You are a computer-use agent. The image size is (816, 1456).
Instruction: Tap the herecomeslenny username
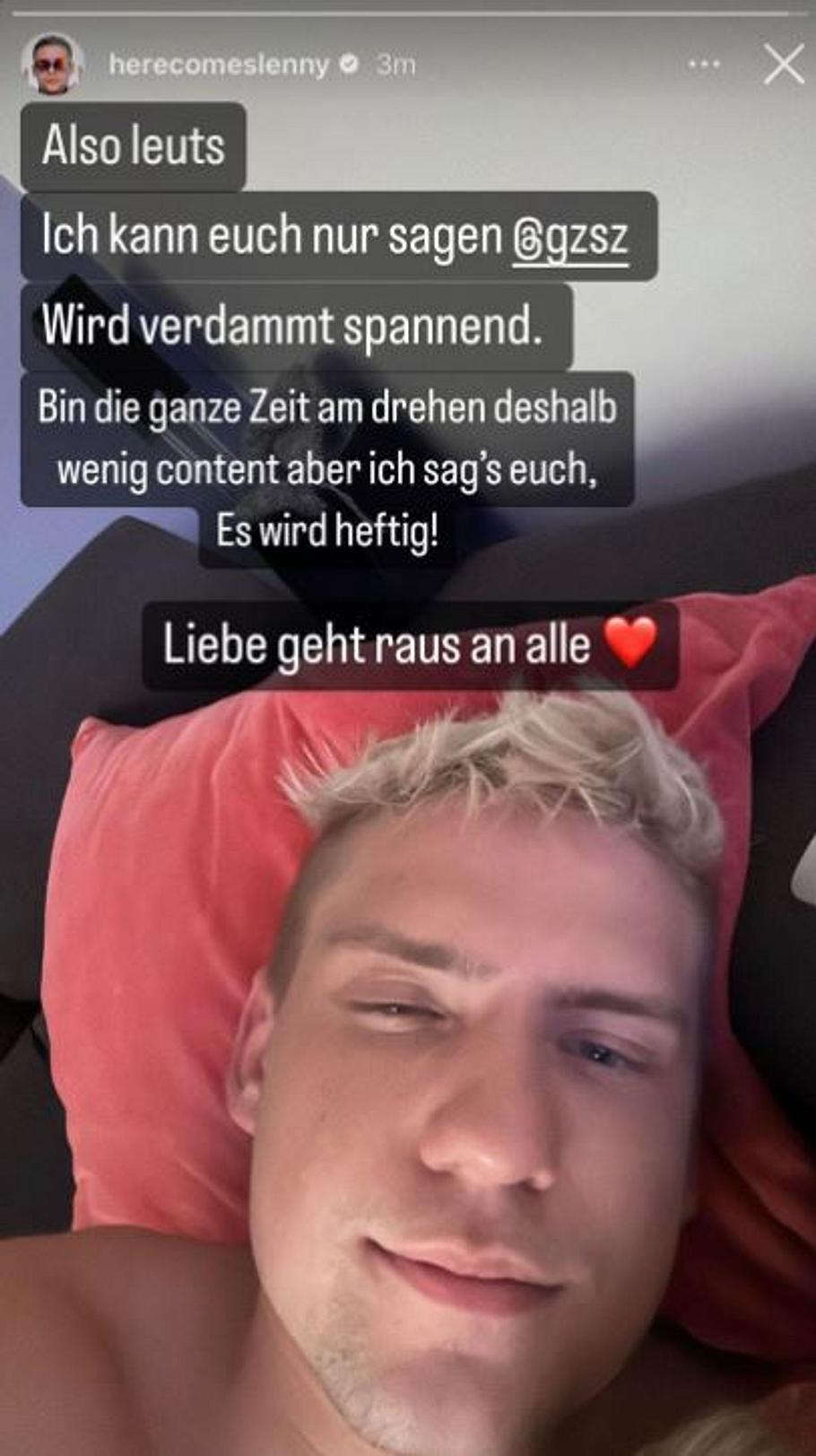tap(219, 65)
